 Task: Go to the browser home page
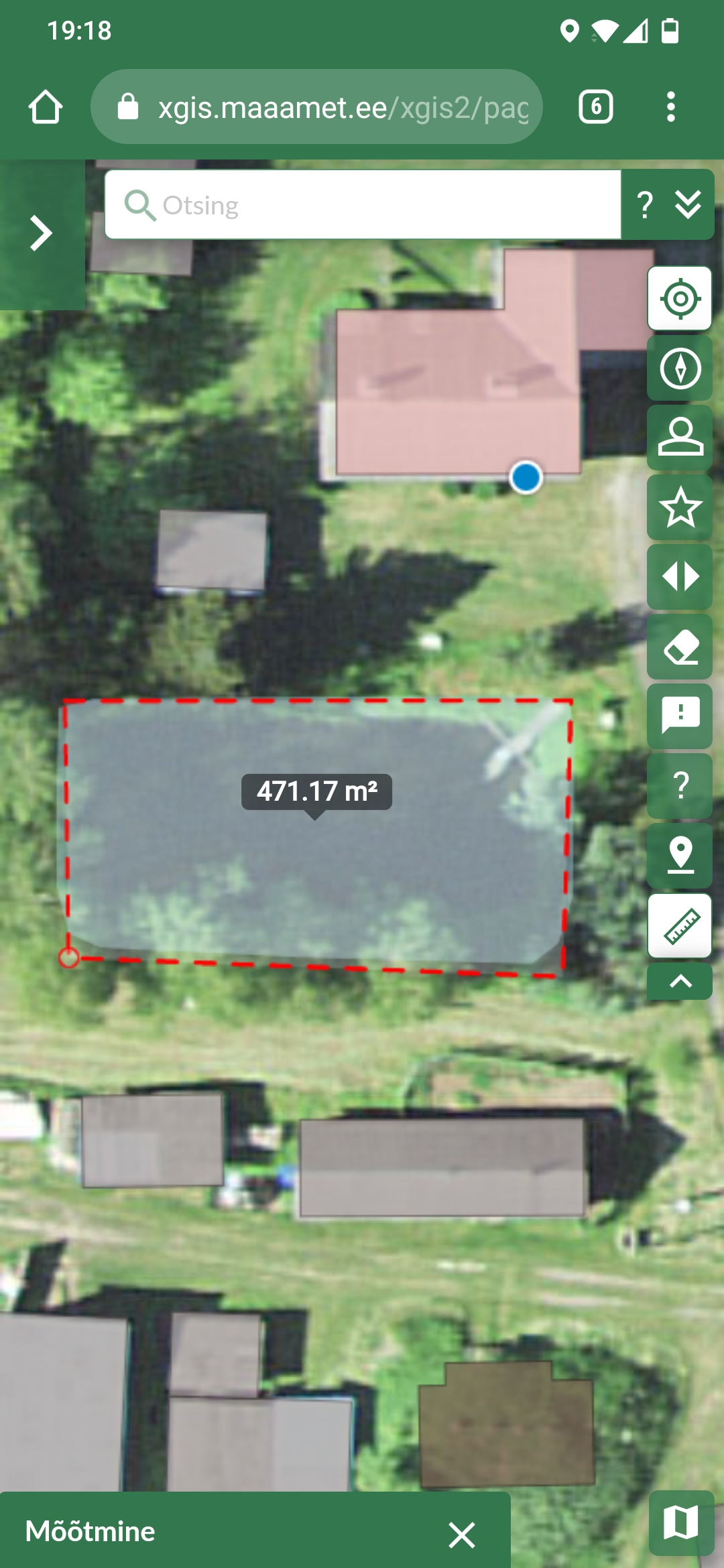click(x=46, y=107)
